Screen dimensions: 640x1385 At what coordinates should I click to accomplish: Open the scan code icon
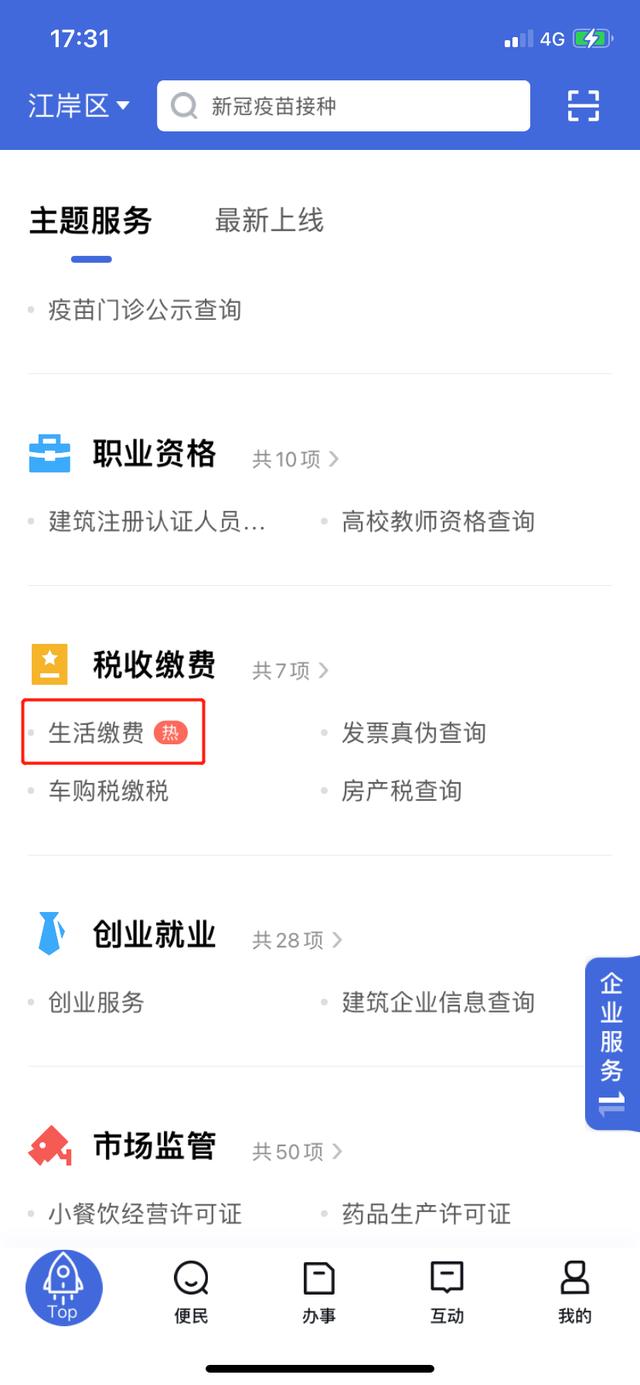pyautogui.click(x=583, y=106)
